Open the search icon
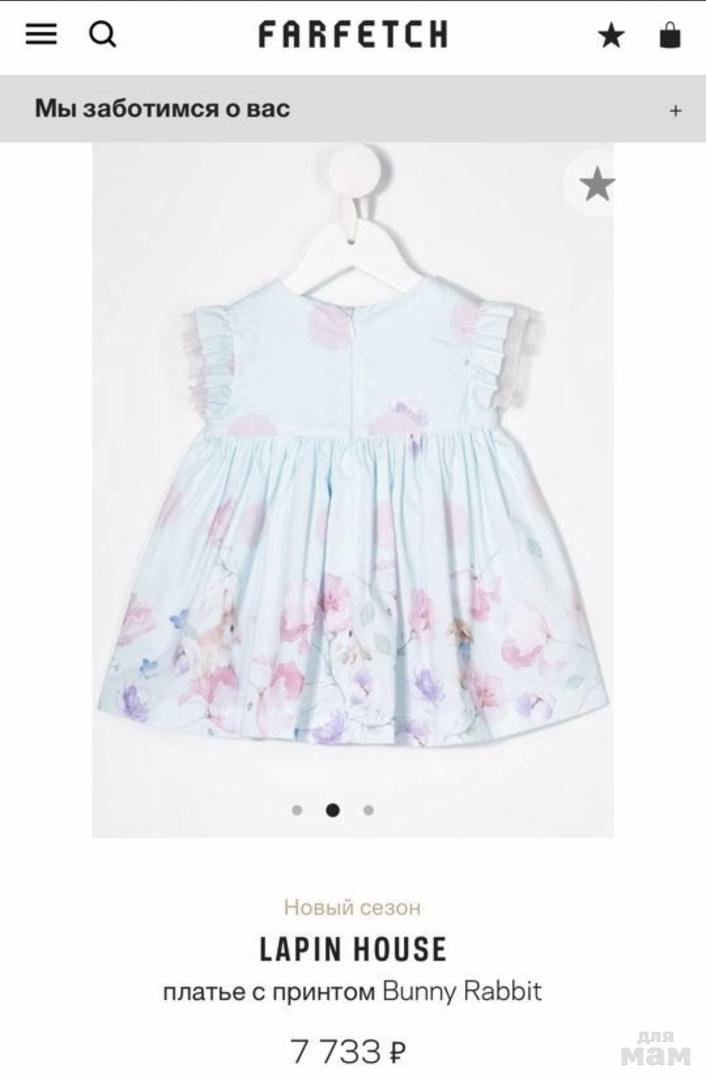The width and height of the screenshot is (706, 1080). tap(103, 35)
